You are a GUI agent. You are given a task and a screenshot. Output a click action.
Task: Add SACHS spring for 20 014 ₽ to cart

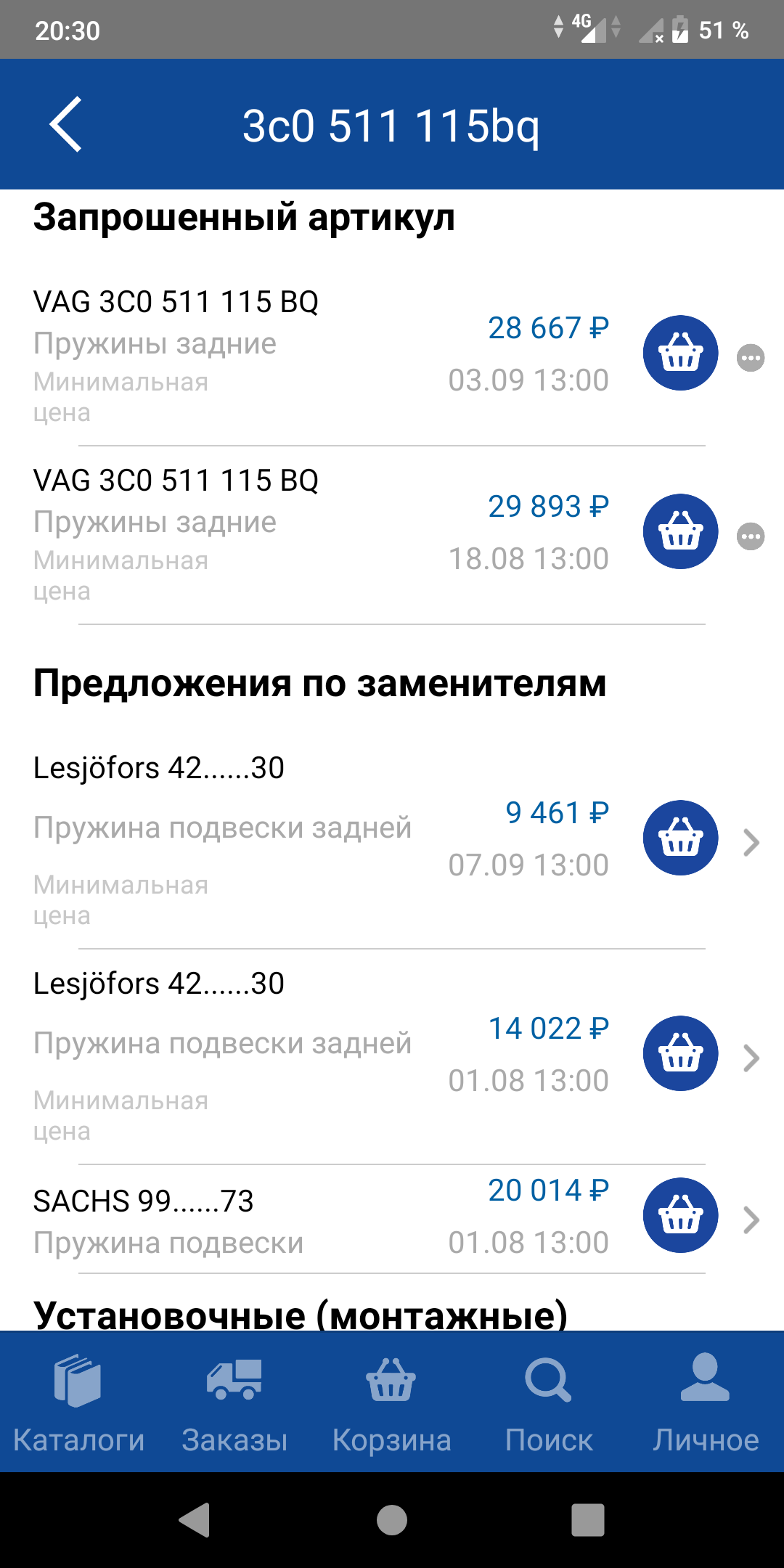pyautogui.click(x=680, y=1216)
